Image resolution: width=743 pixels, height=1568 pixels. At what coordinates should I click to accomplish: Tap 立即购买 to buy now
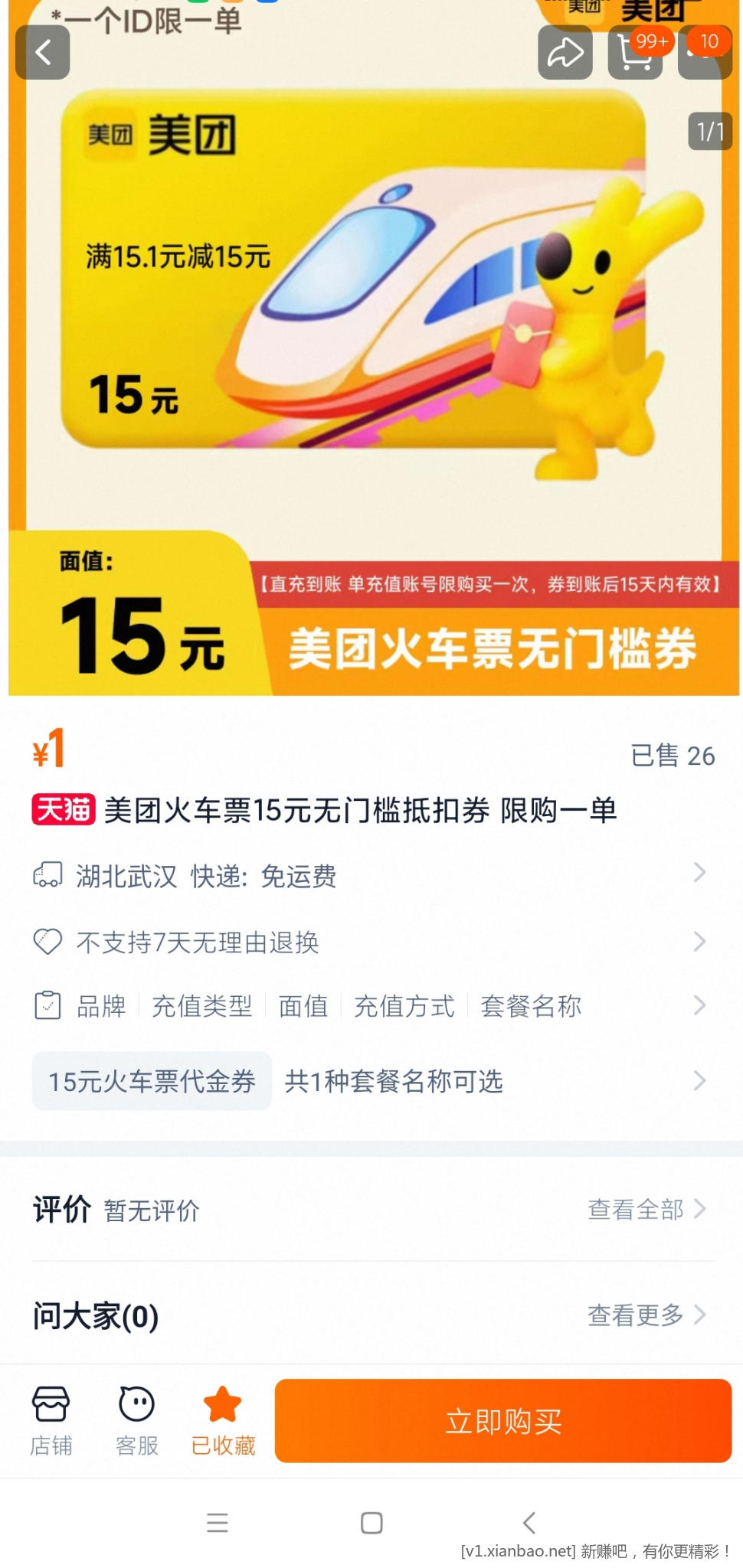pos(502,1421)
